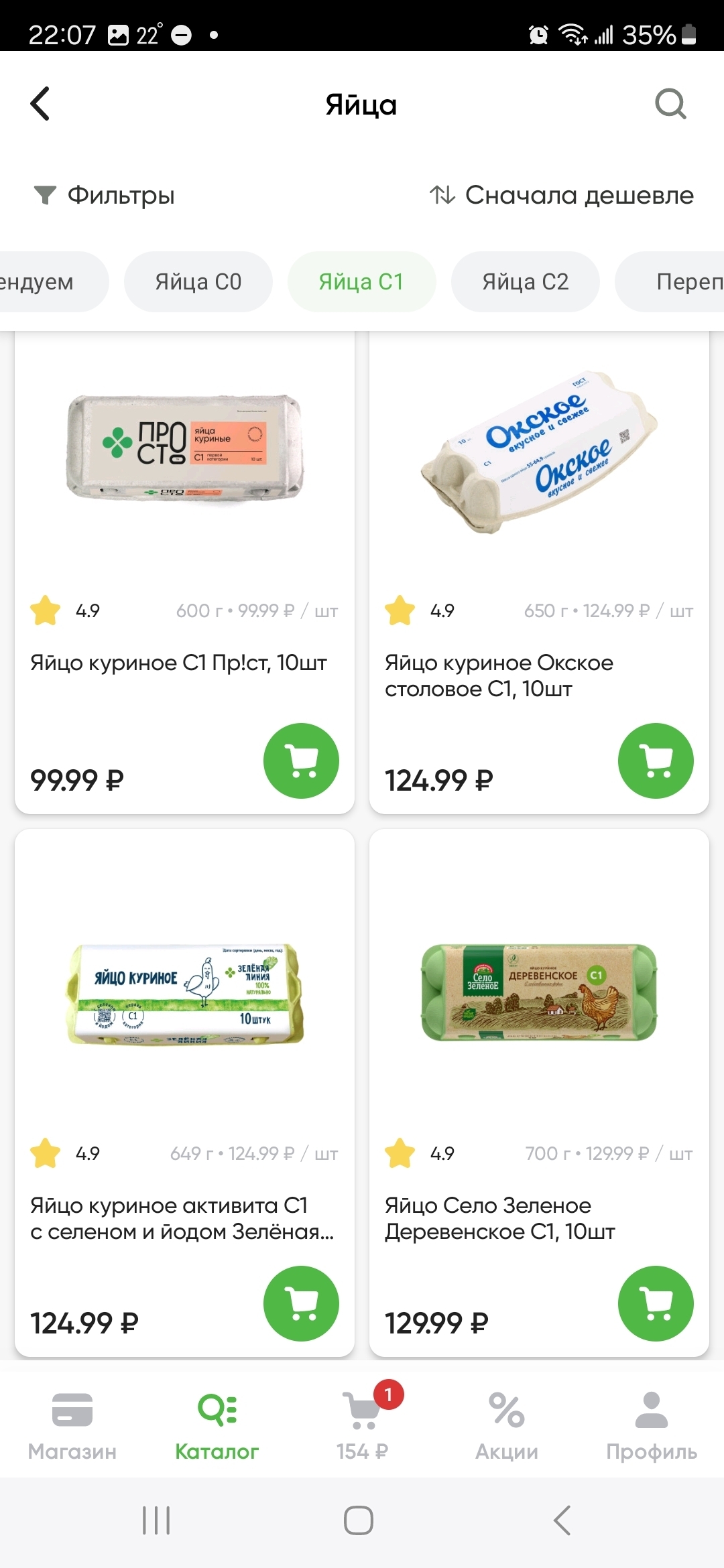This screenshot has width=724, height=1568.
Task: View Яйцо куриное активита с селеном product
Action: coord(184,1005)
